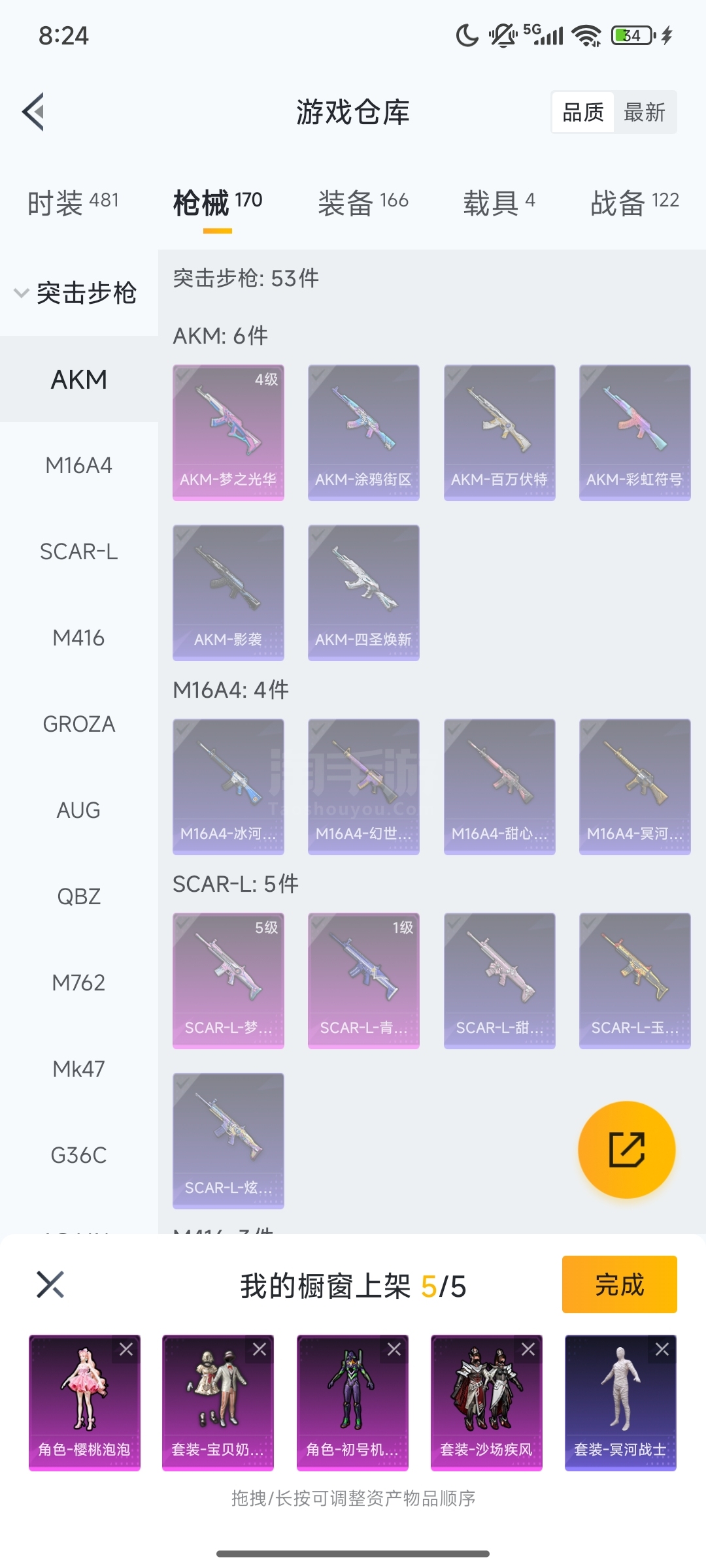
Task: Remove 角色-樱桃泡泡 from the showcase
Action: [x=126, y=1348]
